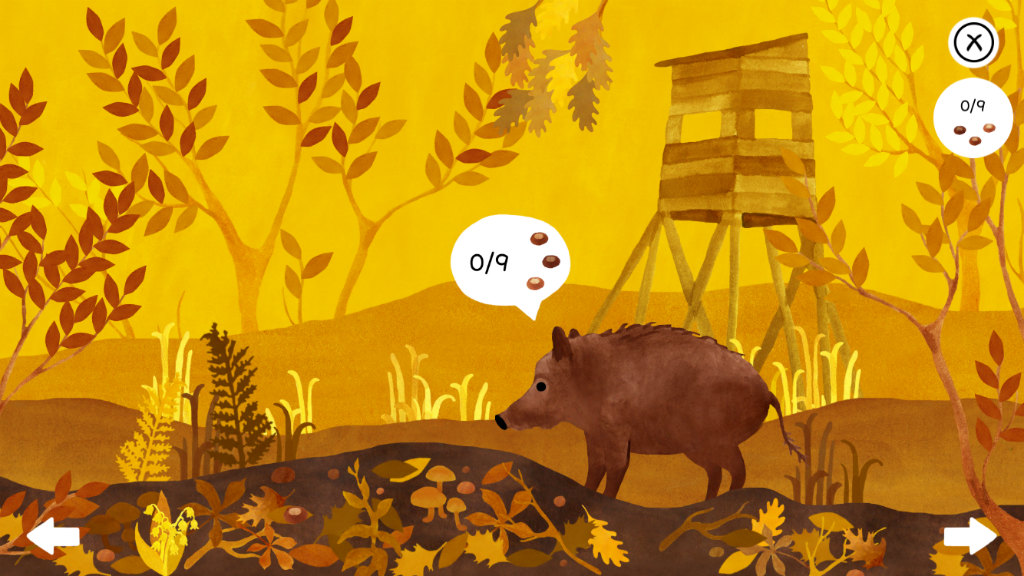Viewport: 1024px width, 576px height.
Task: Close the game with the X button
Action: click(x=973, y=43)
